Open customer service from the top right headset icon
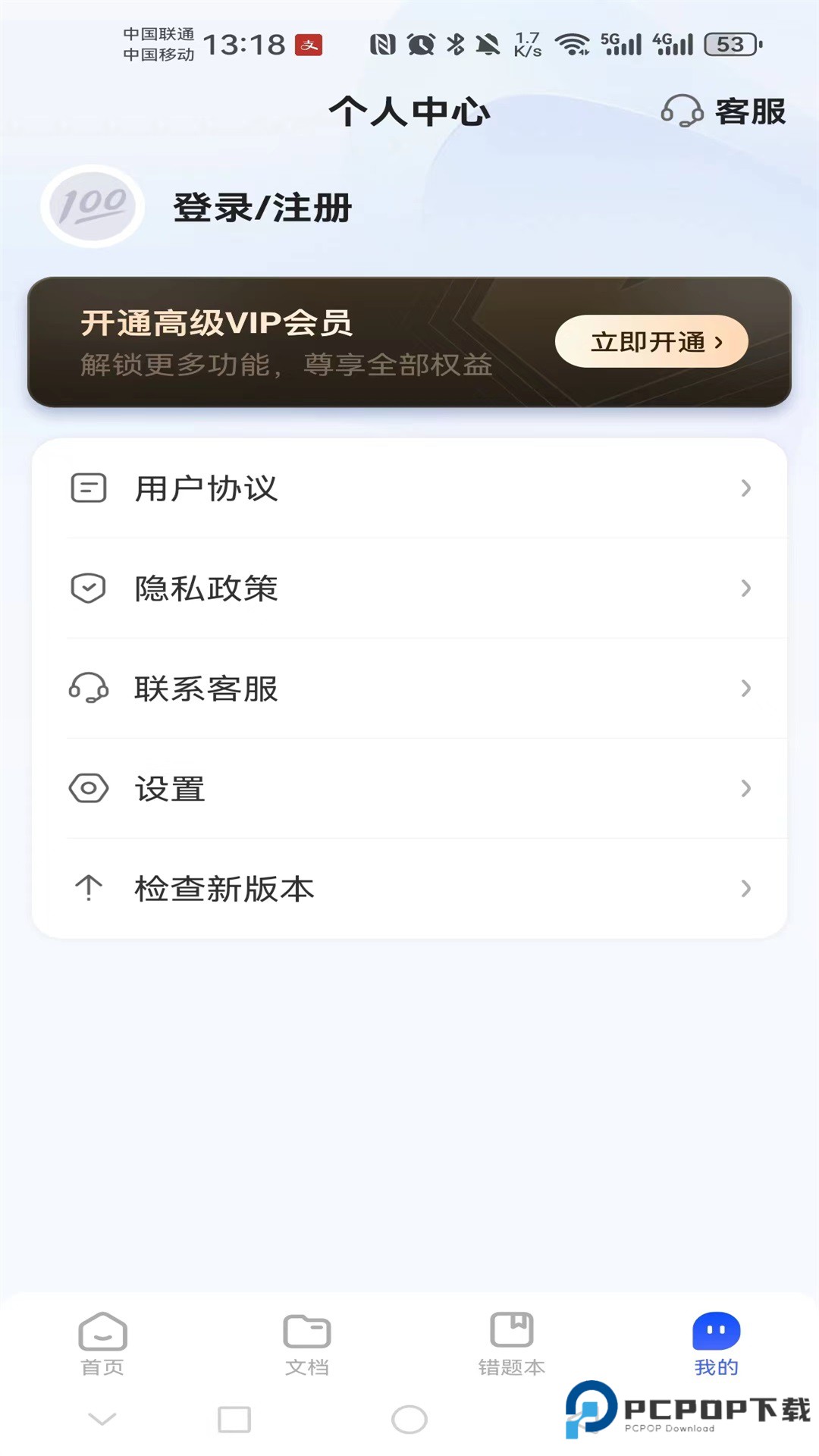819x1456 pixels. pos(682,112)
